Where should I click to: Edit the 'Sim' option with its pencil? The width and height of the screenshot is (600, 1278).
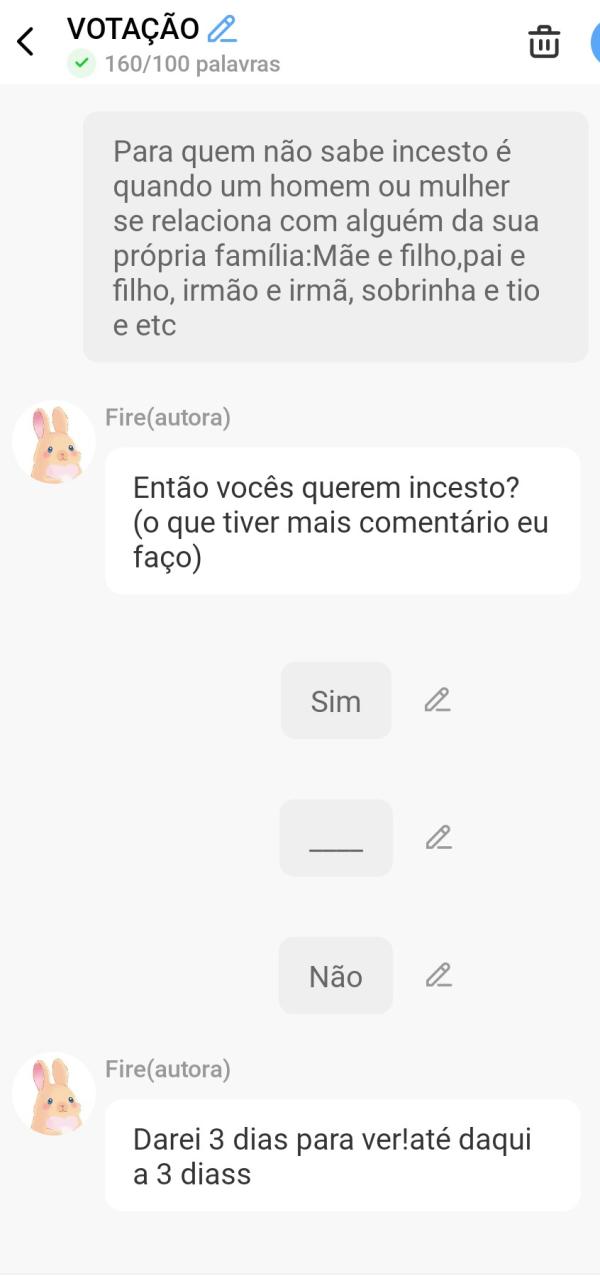click(x=437, y=701)
